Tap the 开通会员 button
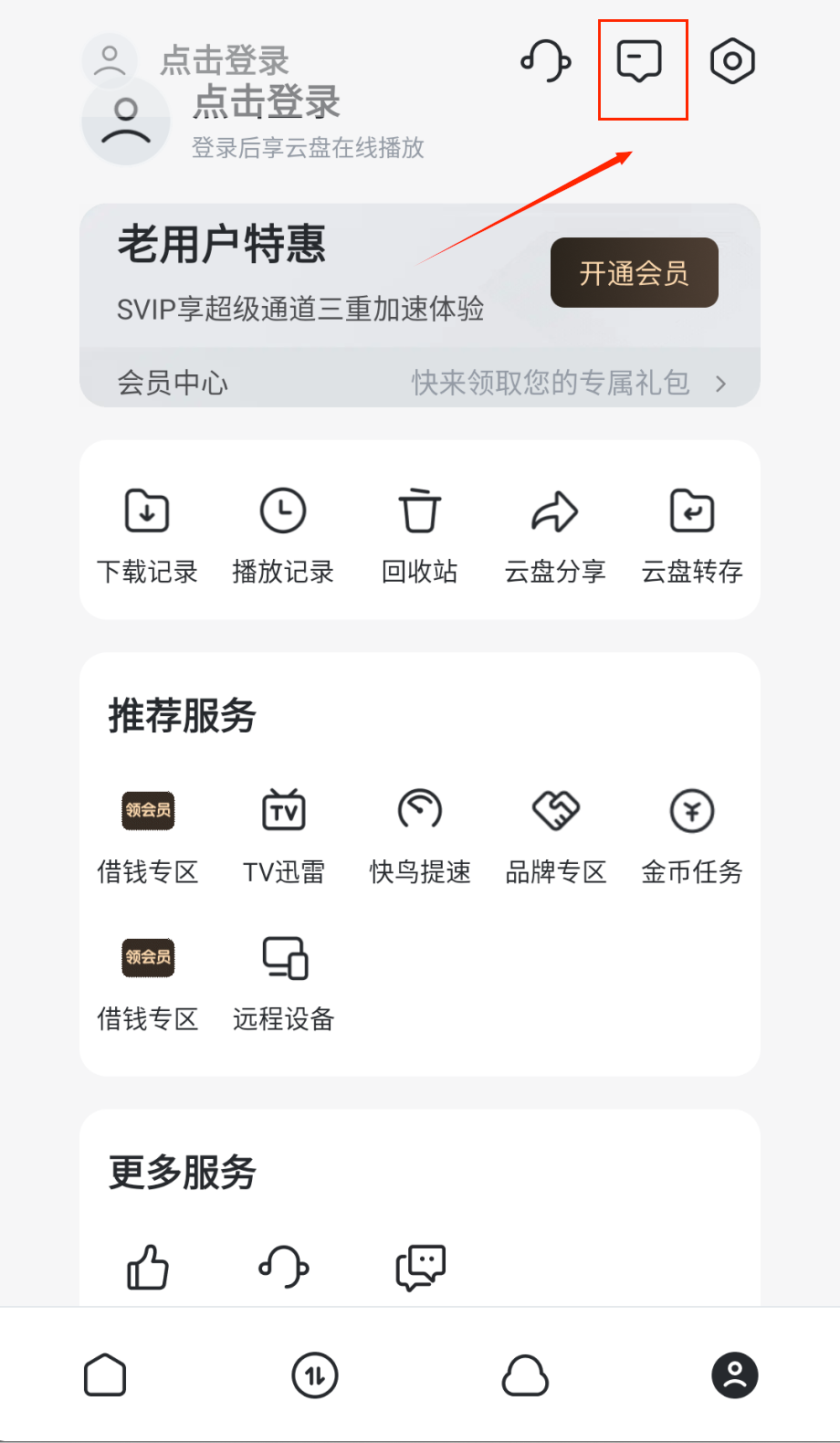This screenshot has height=1443, width=840. pos(634,273)
